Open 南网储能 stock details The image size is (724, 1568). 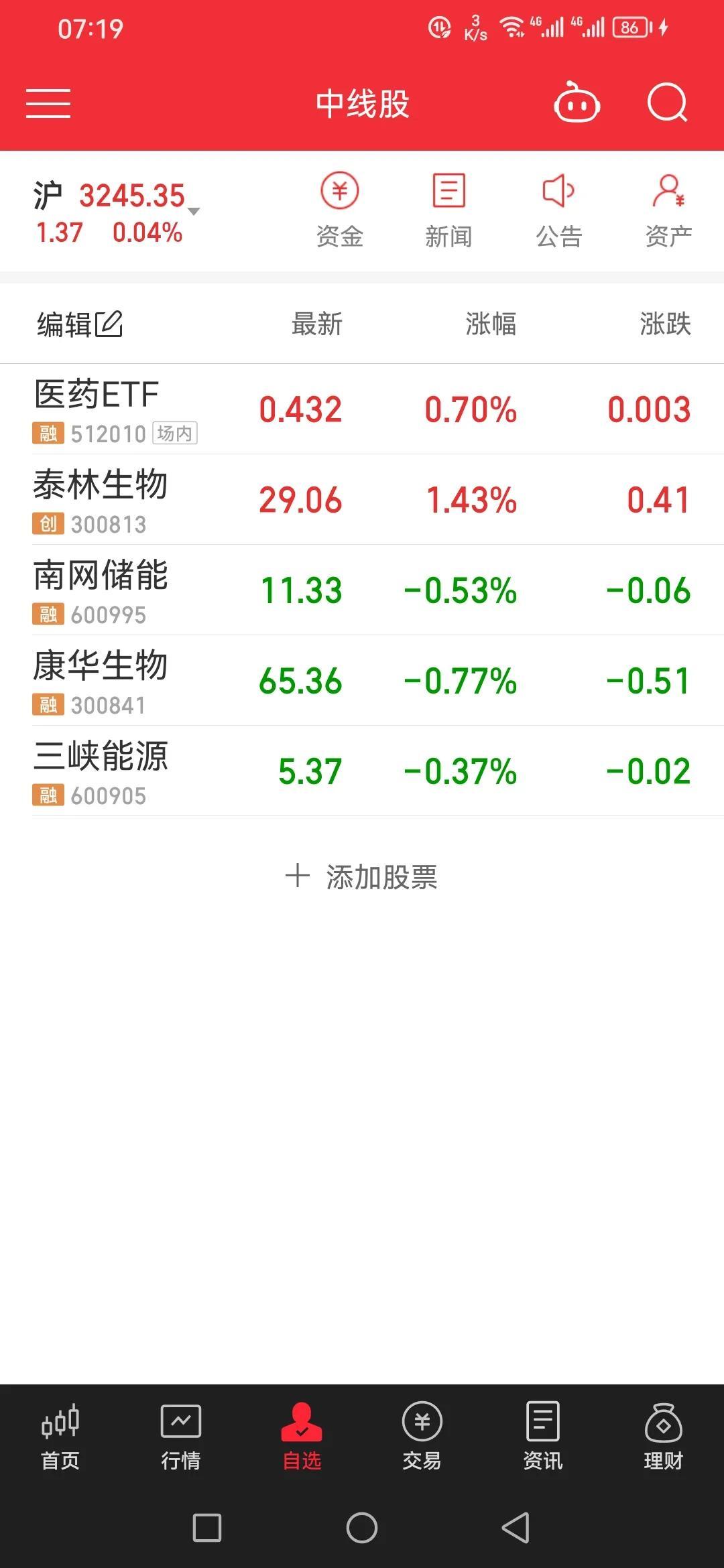point(362,590)
